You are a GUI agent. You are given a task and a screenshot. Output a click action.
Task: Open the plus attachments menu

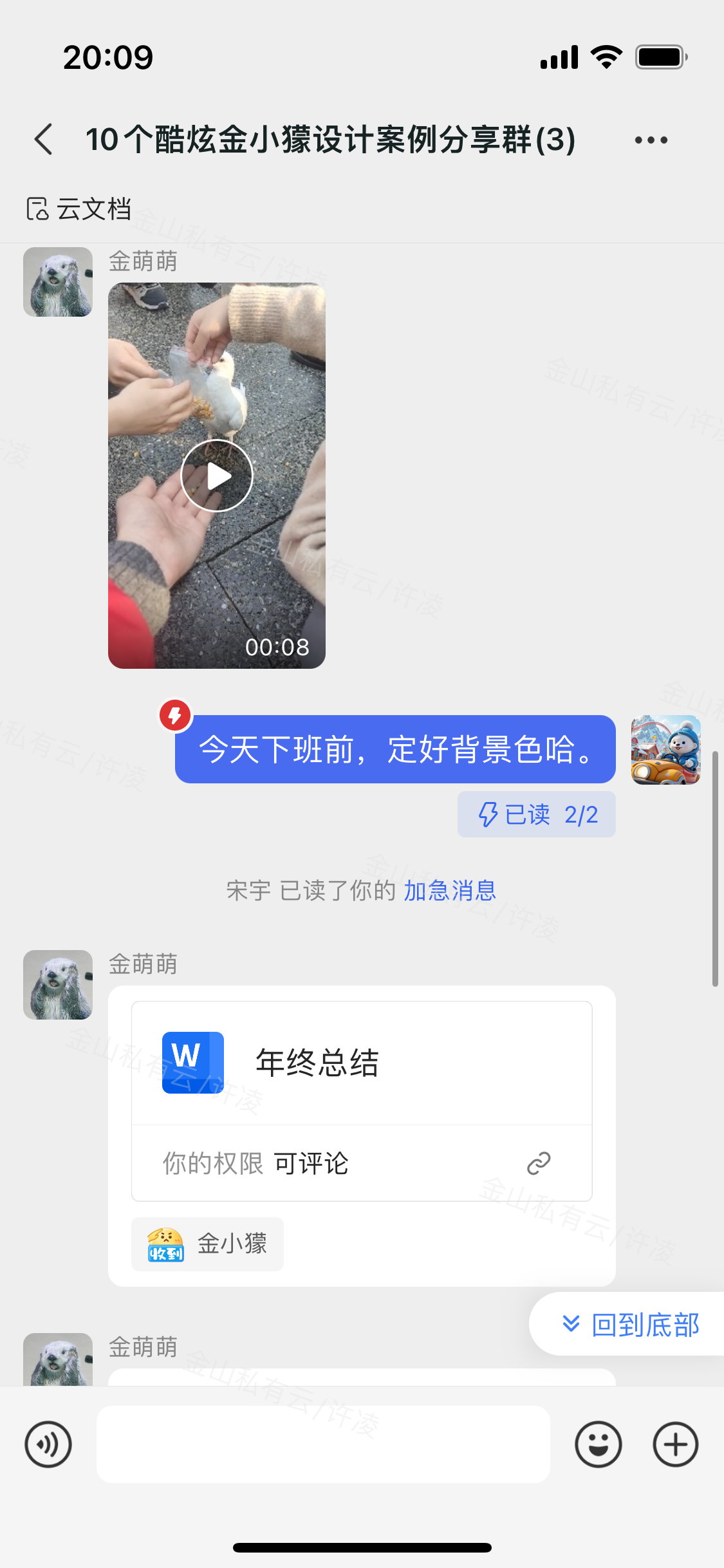(x=675, y=1444)
